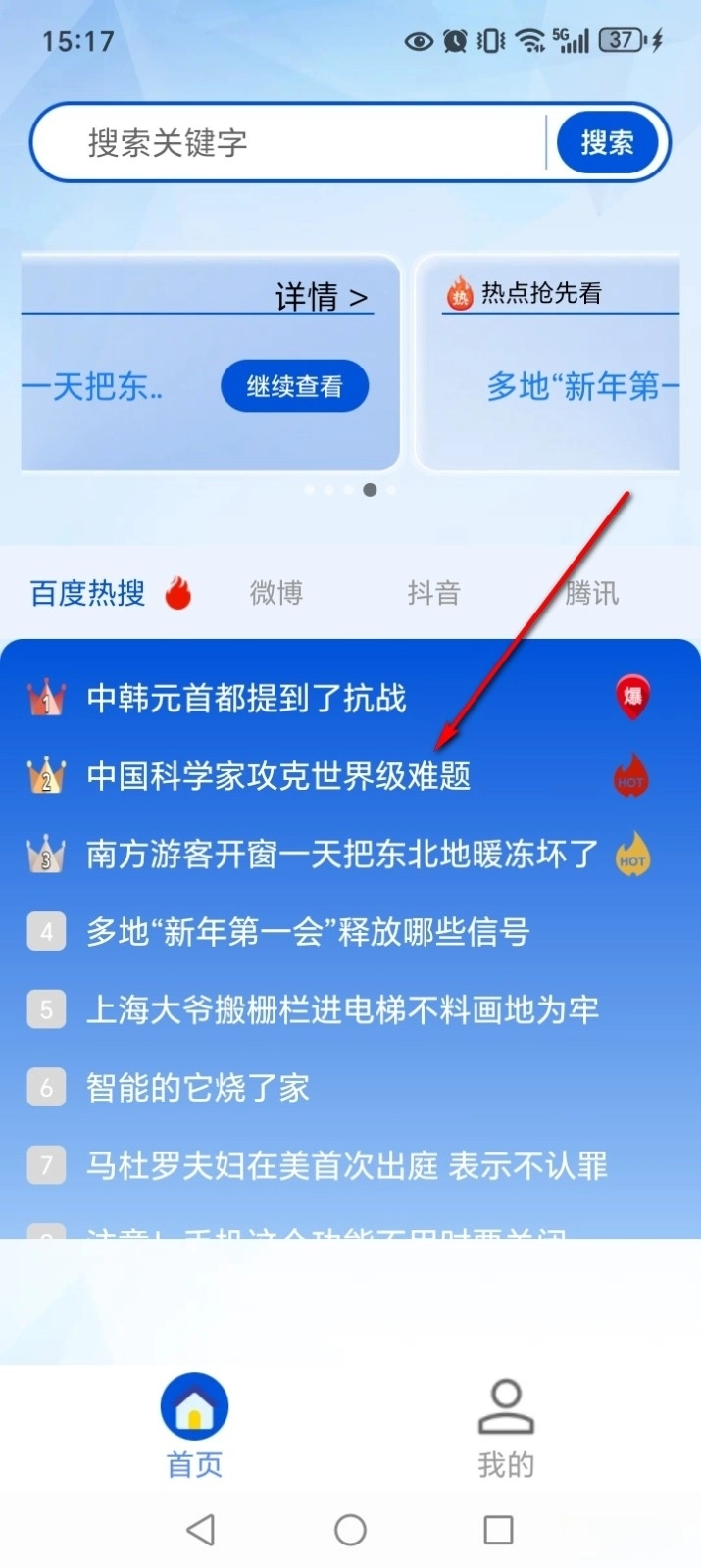Switch to the 微博 tab
Image resolution: width=701 pixels, height=1568 pixels.
pyautogui.click(x=276, y=593)
